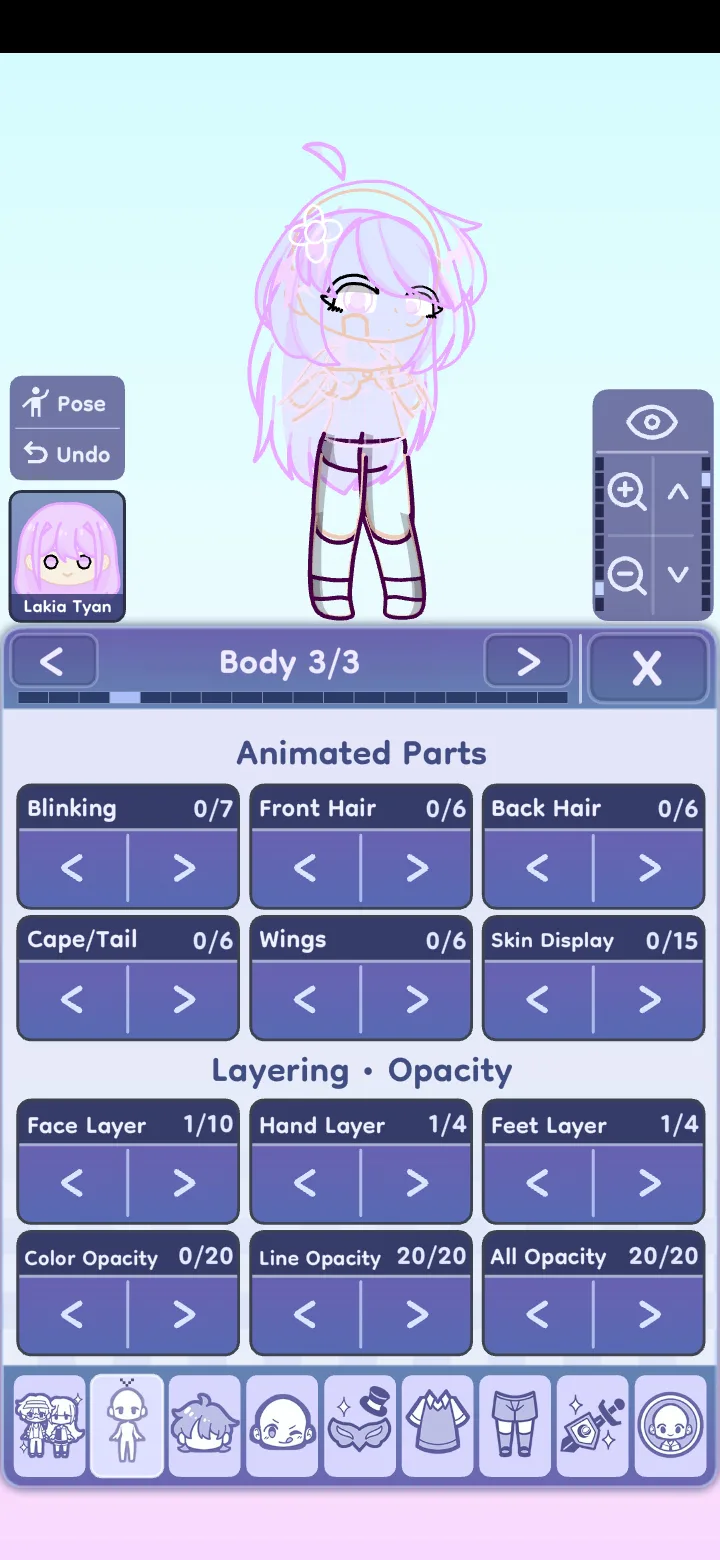Decrease the Front Hair animation value

tap(305, 867)
